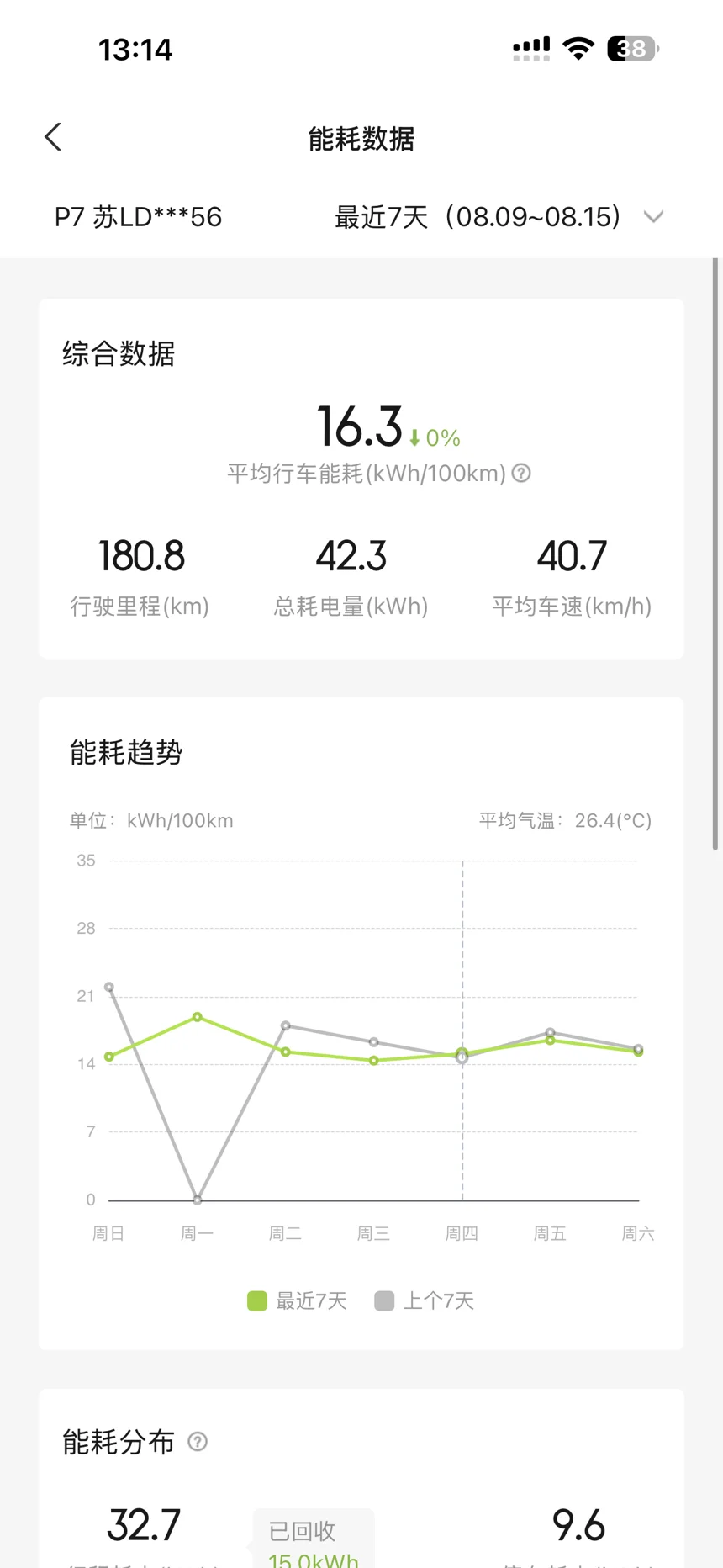
Task: Toggle the 最近7天 series in the chart legend
Action: pyautogui.click(x=297, y=1301)
